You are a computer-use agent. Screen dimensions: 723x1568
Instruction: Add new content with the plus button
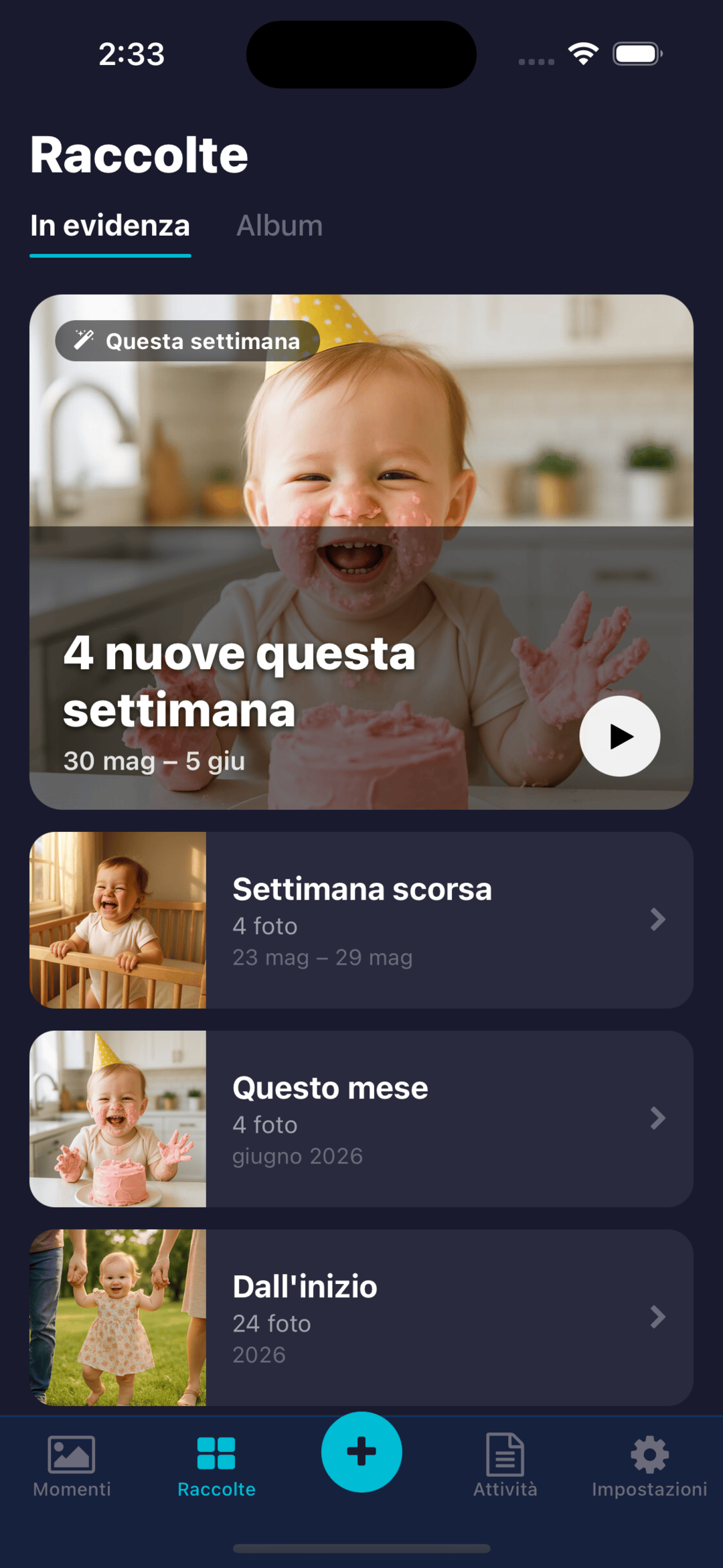(x=361, y=1452)
